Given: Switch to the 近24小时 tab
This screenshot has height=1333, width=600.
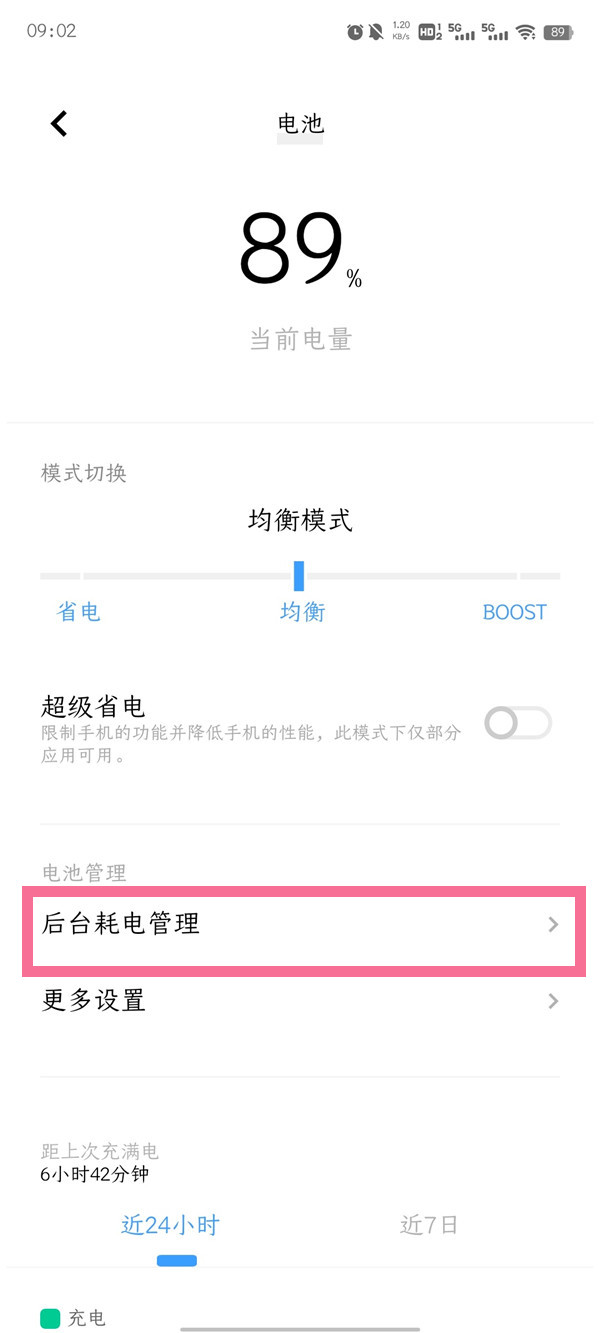Looking at the screenshot, I should [171, 1225].
